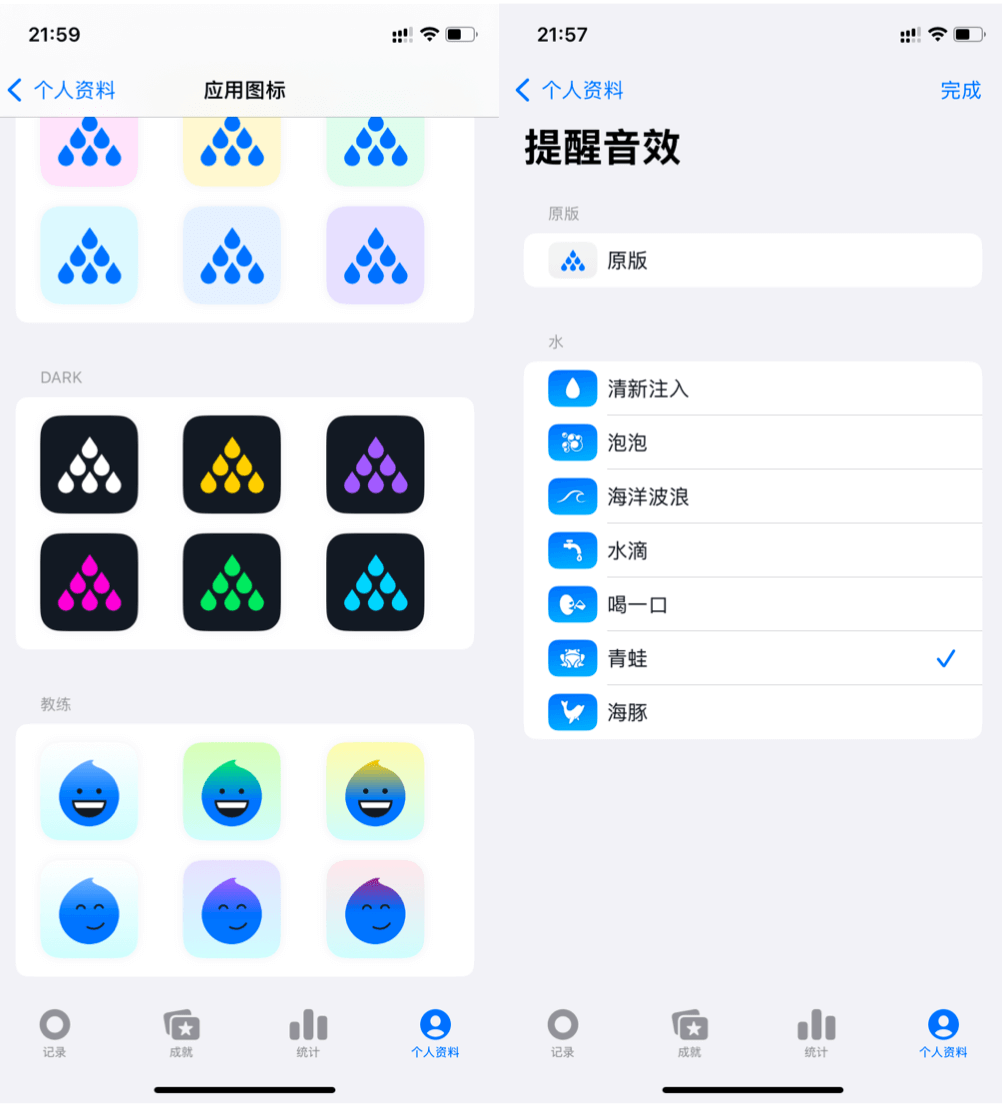Switch to 成就 tab on 提醒音效 screen
The width and height of the screenshot is (1002, 1110).
coord(689,1033)
